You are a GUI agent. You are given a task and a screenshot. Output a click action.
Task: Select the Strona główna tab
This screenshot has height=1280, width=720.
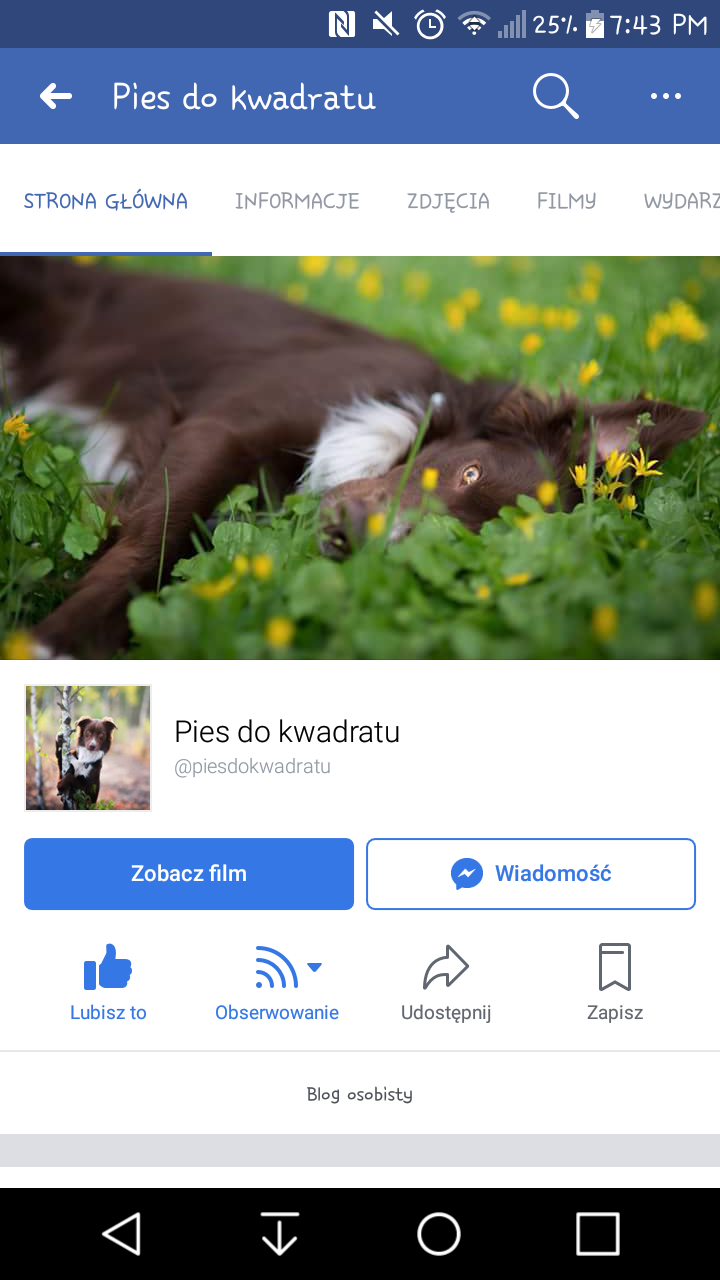pyautogui.click(x=105, y=201)
